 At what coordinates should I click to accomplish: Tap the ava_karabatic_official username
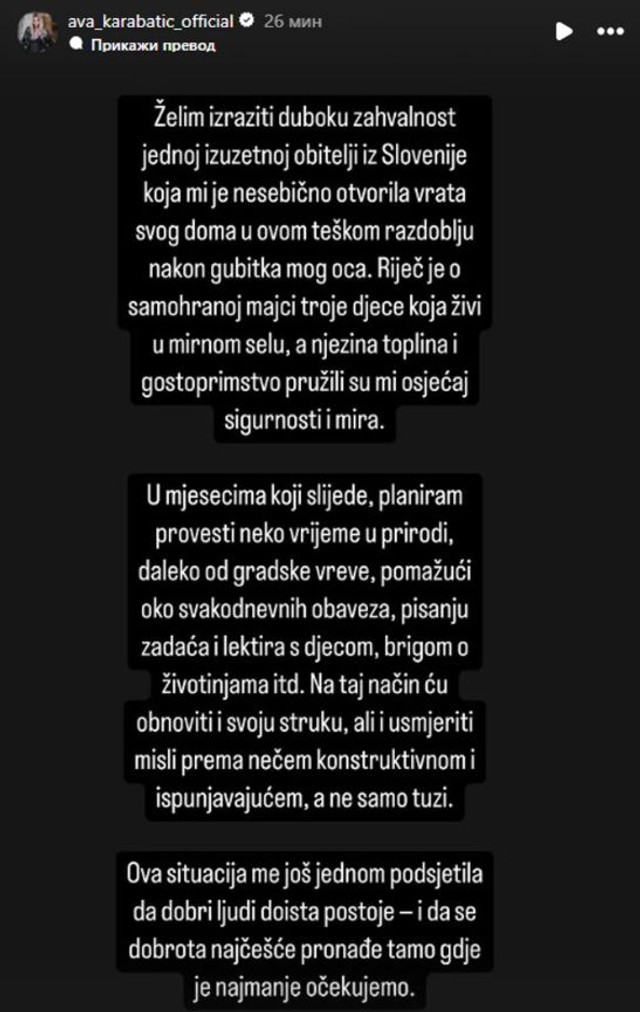149,21
